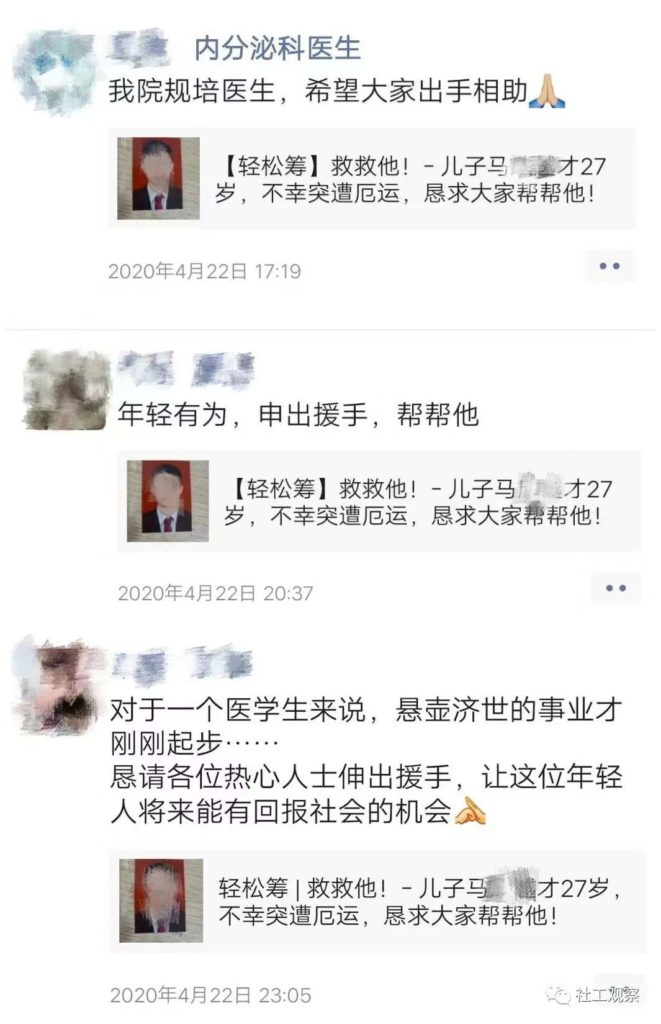This screenshot has width=661, height=1024.
Task: Open the comment menu on the 20:37 post
Action: pyautogui.click(x=615, y=588)
